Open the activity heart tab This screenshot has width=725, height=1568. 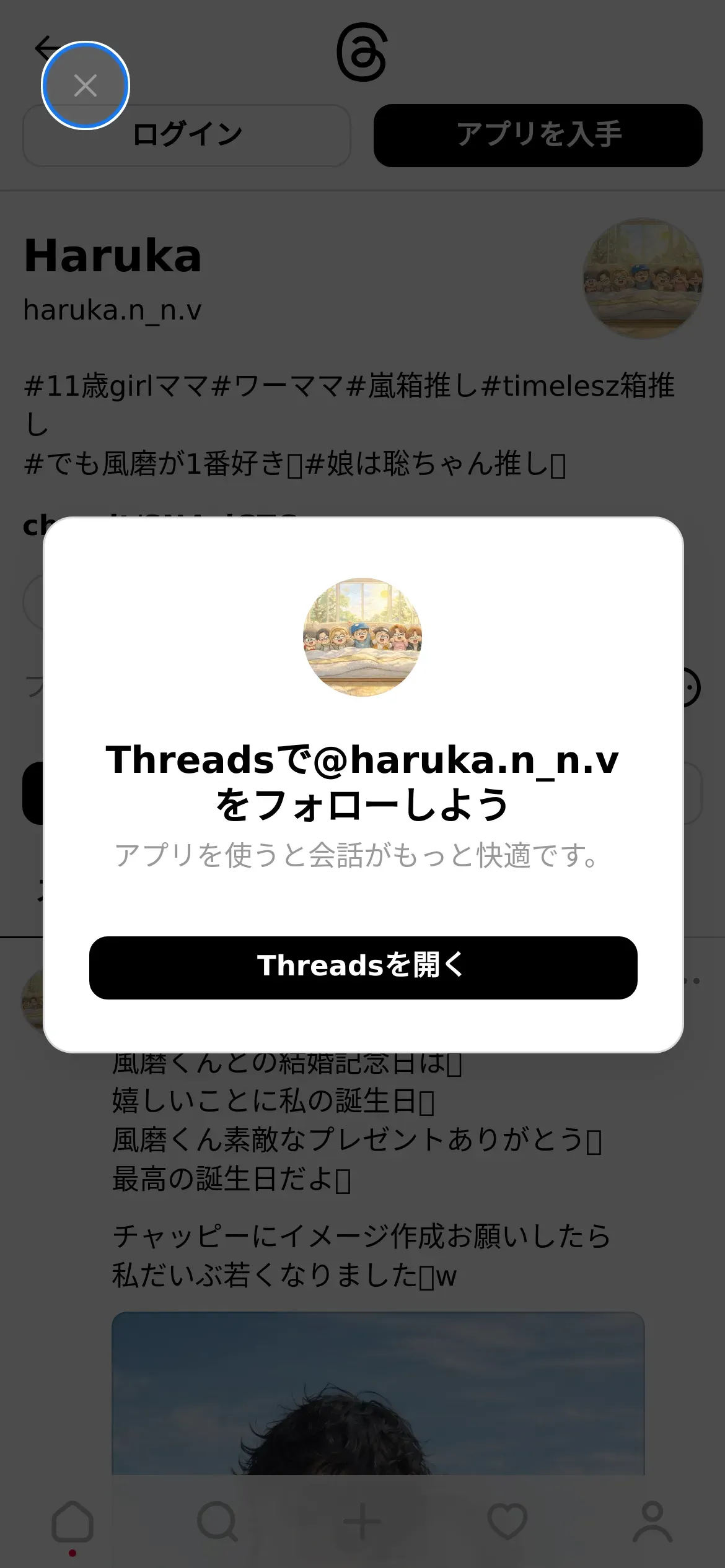pyautogui.click(x=507, y=1521)
